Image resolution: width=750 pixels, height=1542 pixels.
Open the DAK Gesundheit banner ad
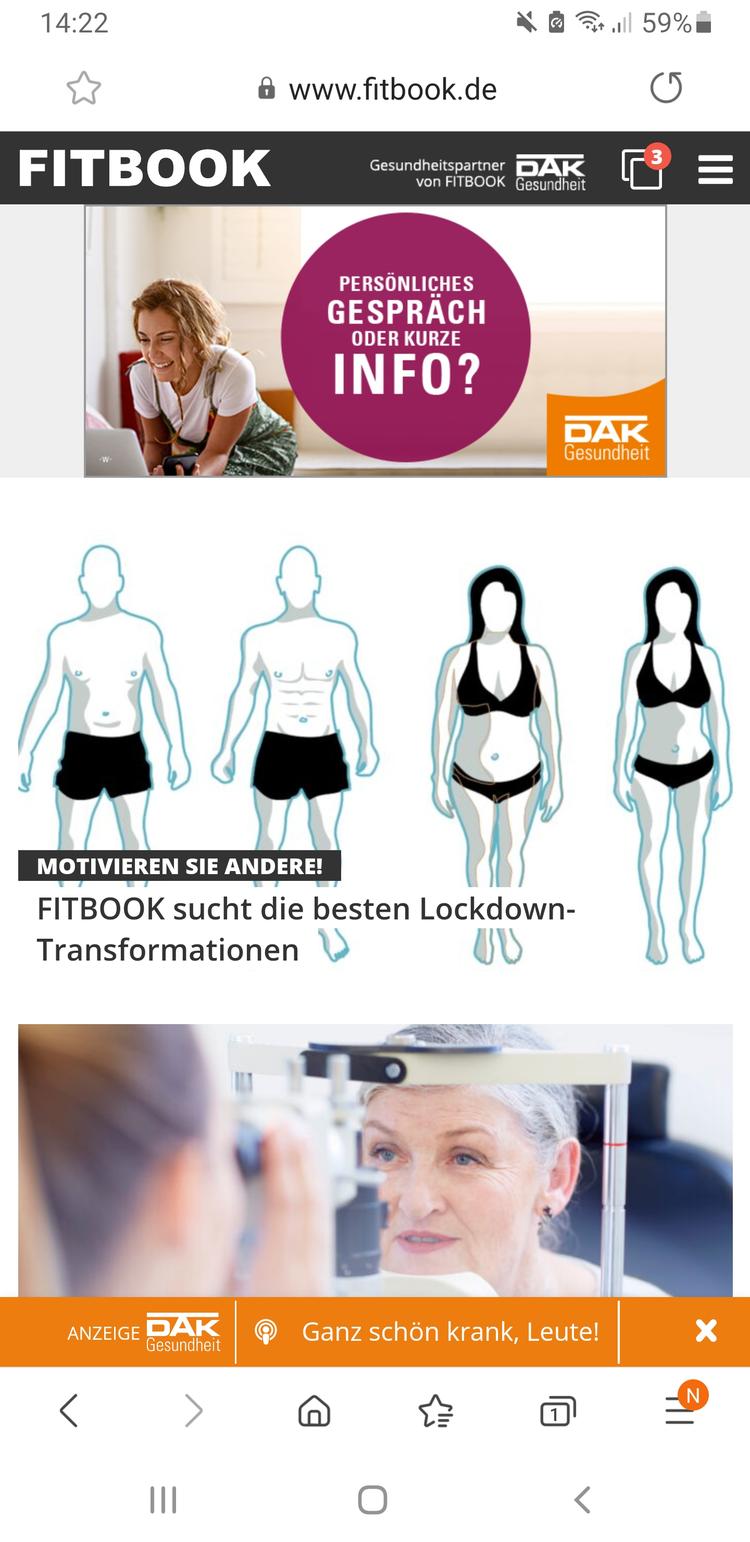375,341
